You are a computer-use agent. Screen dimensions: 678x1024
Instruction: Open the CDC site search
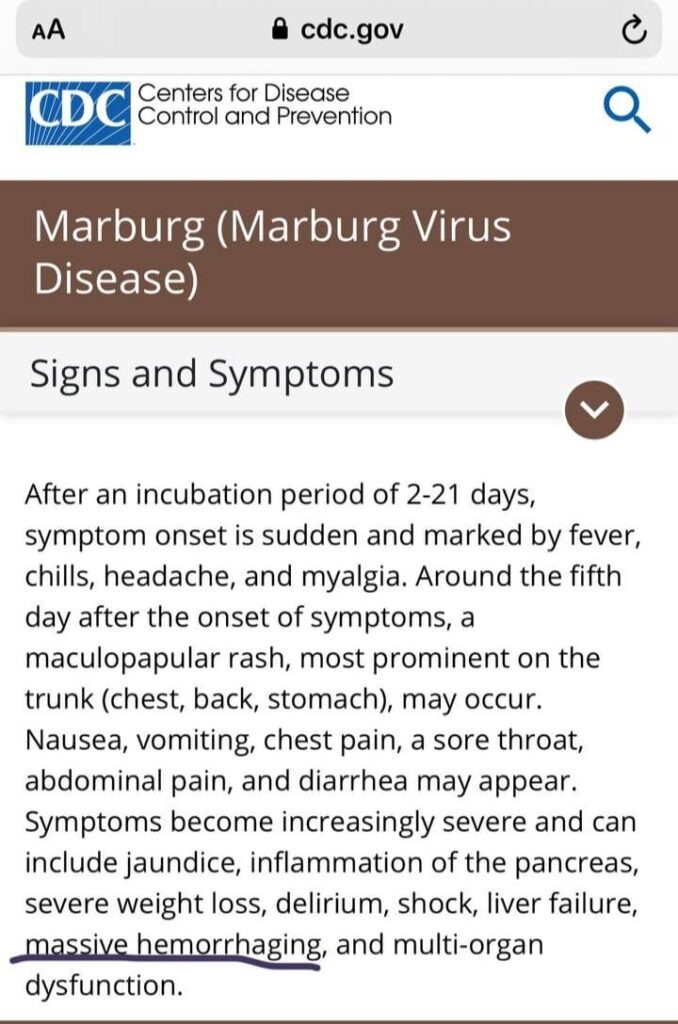[628, 109]
